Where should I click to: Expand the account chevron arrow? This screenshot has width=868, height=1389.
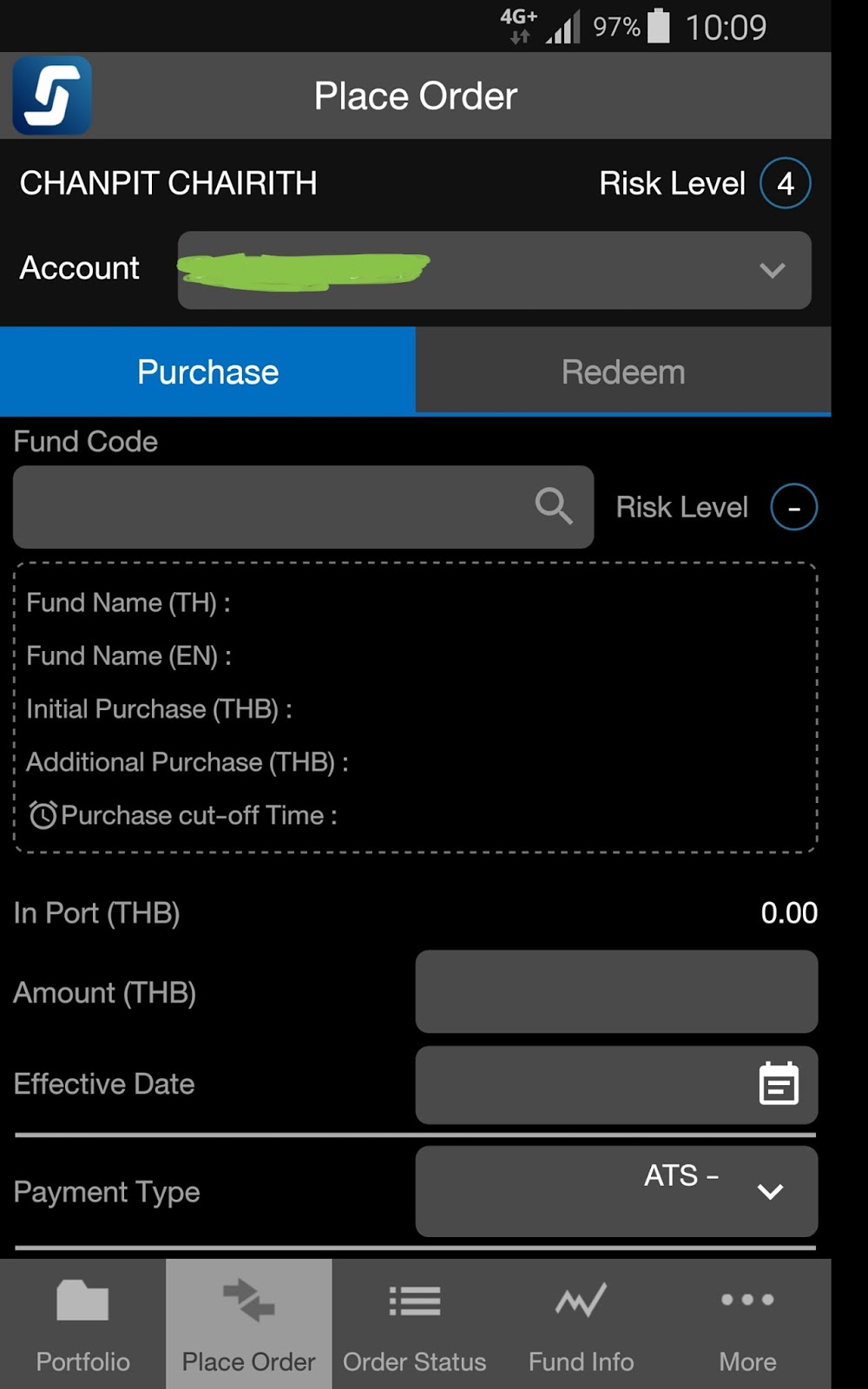point(769,270)
